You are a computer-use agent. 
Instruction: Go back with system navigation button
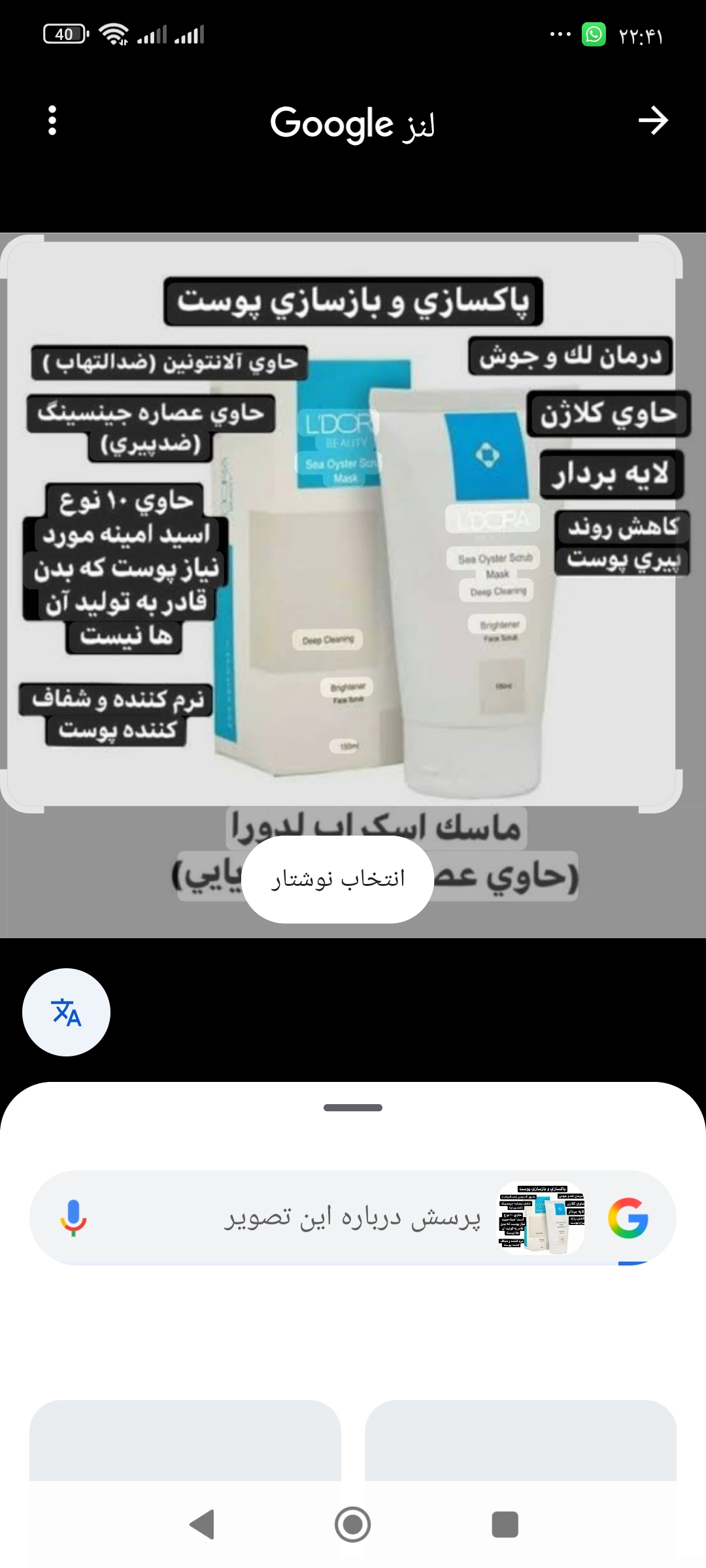point(202,1524)
